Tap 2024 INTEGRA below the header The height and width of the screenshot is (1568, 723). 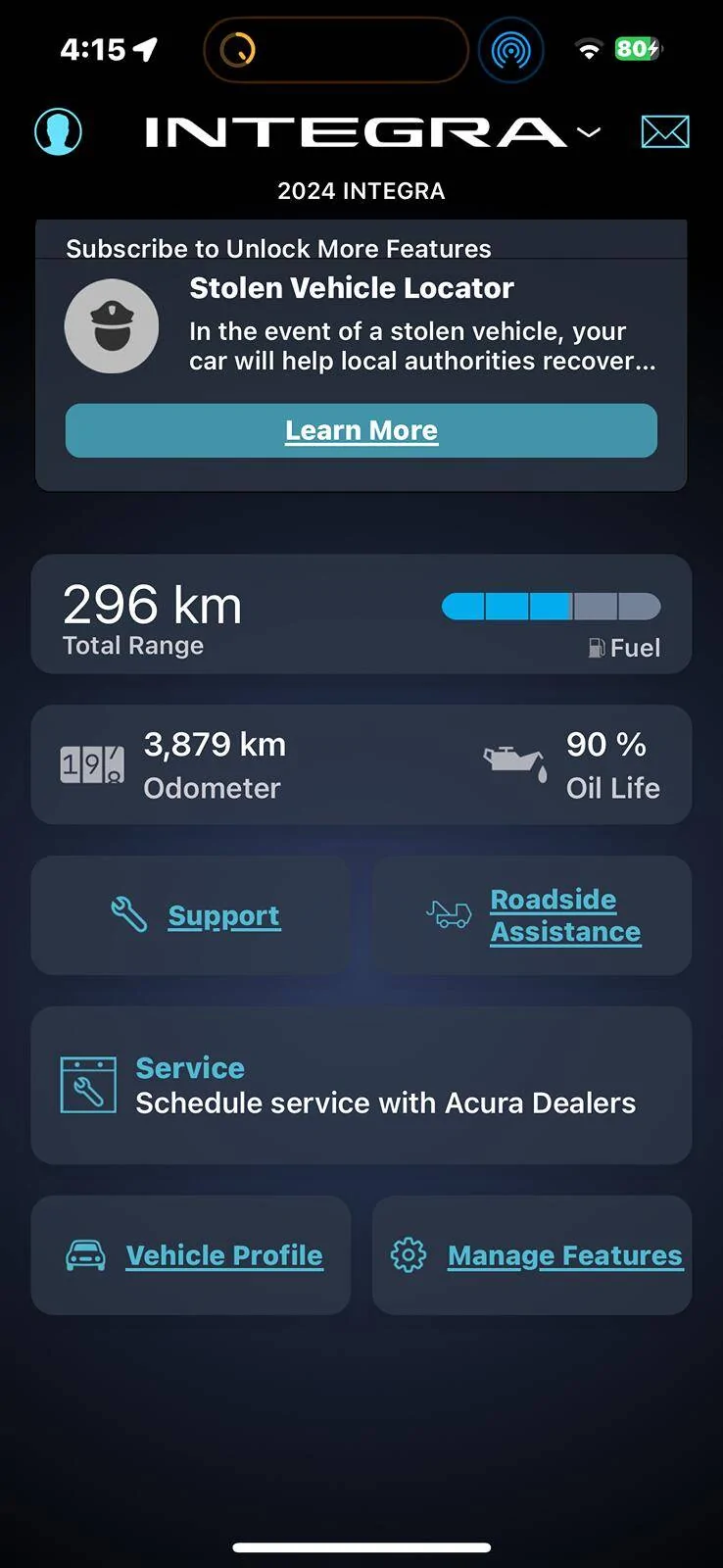tap(361, 190)
